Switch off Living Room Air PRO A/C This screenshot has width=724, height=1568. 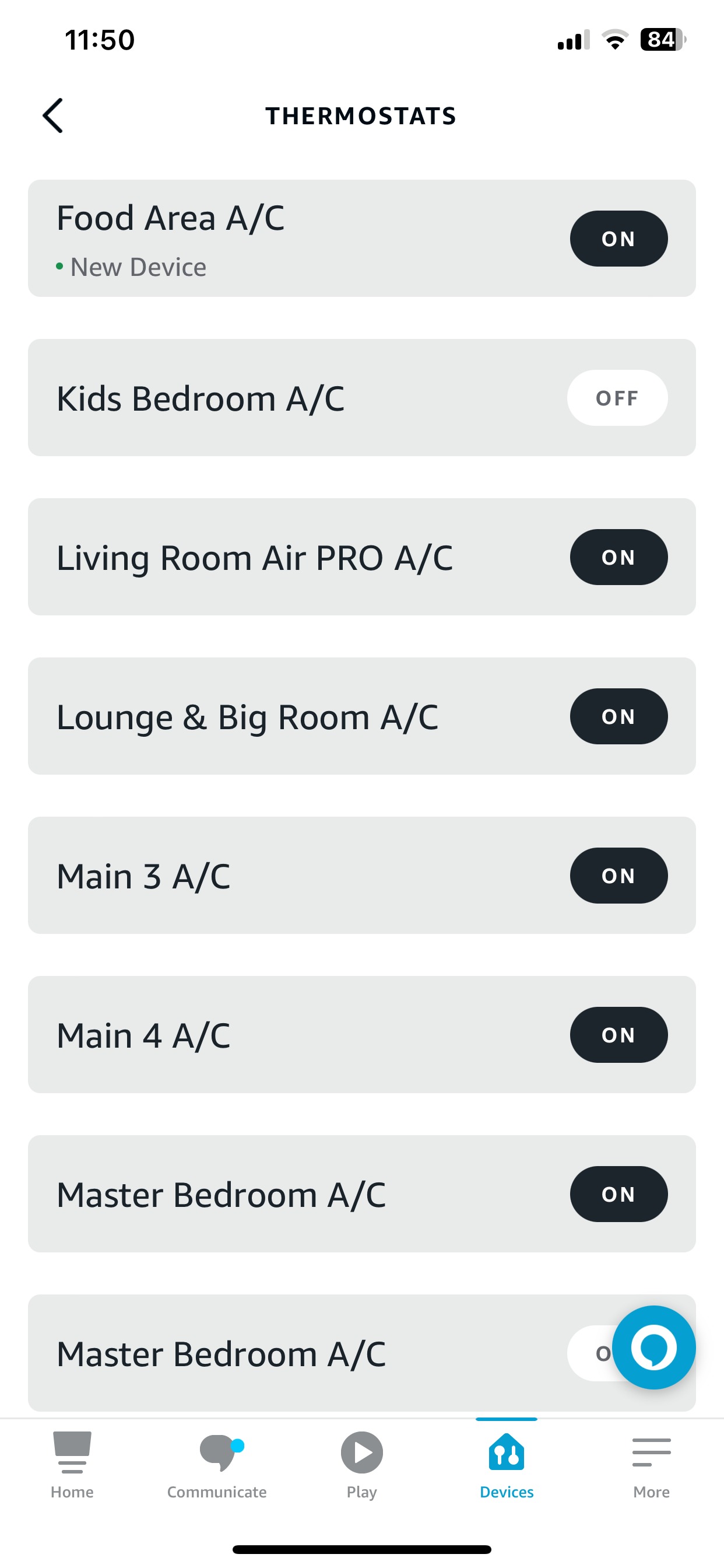click(618, 557)
